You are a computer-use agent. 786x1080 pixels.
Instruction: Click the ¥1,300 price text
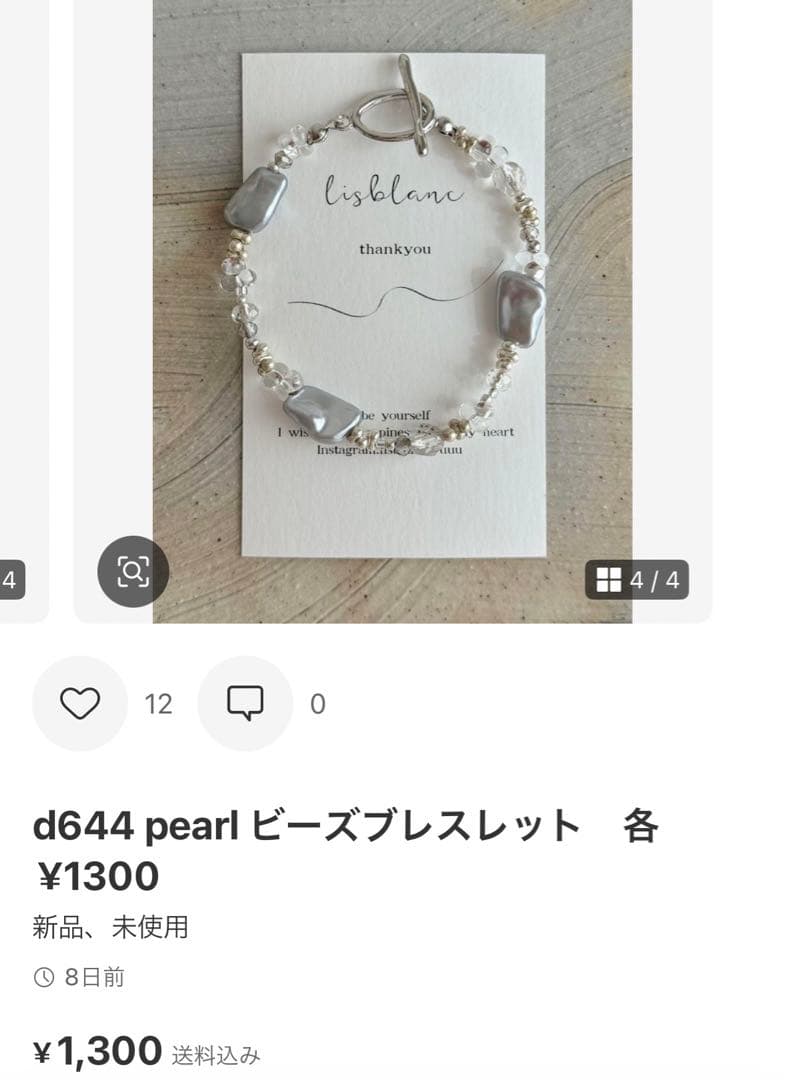pyautogui.click(x=94, y=1050)
